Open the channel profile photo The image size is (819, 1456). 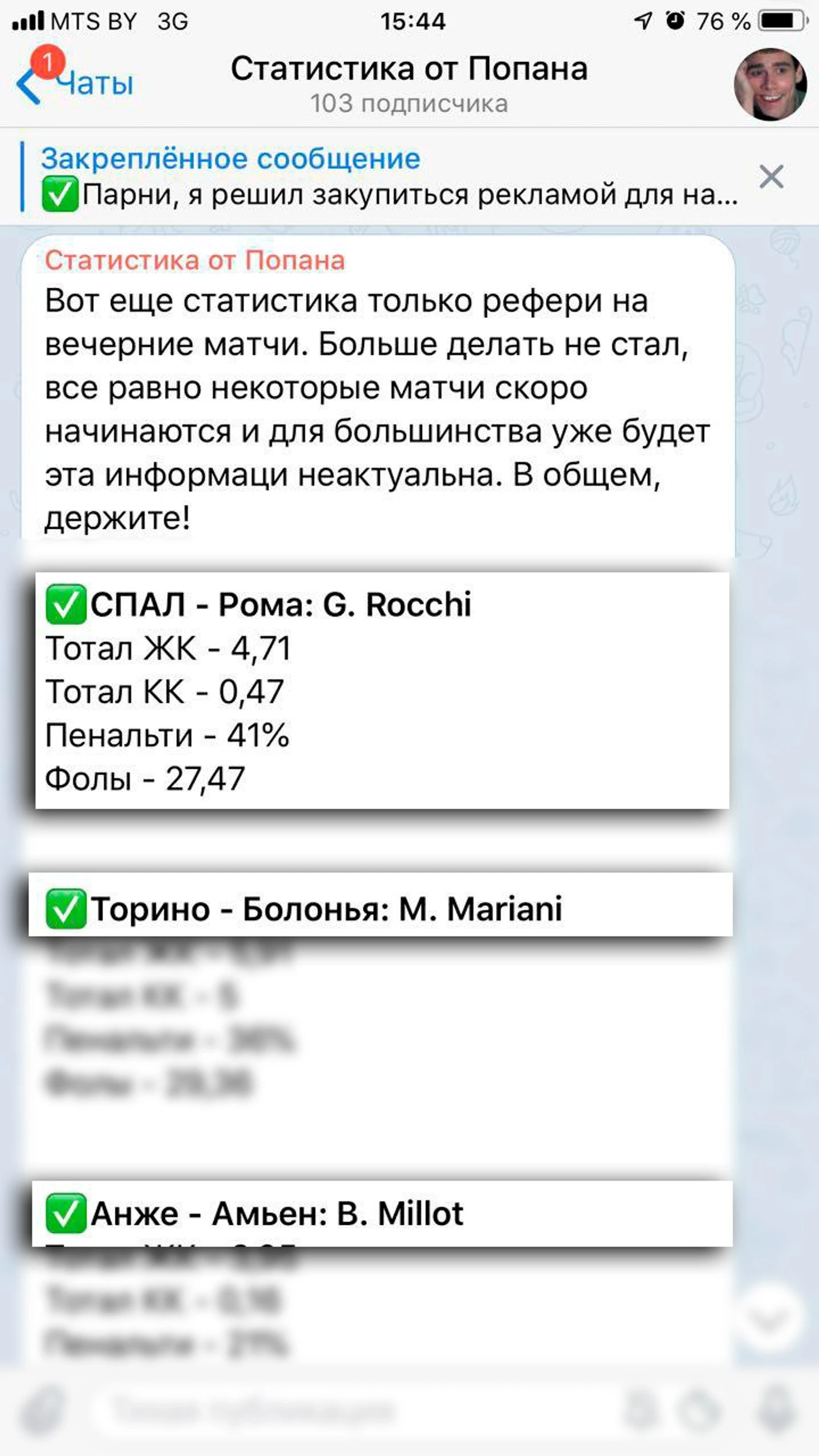[770, 84]
